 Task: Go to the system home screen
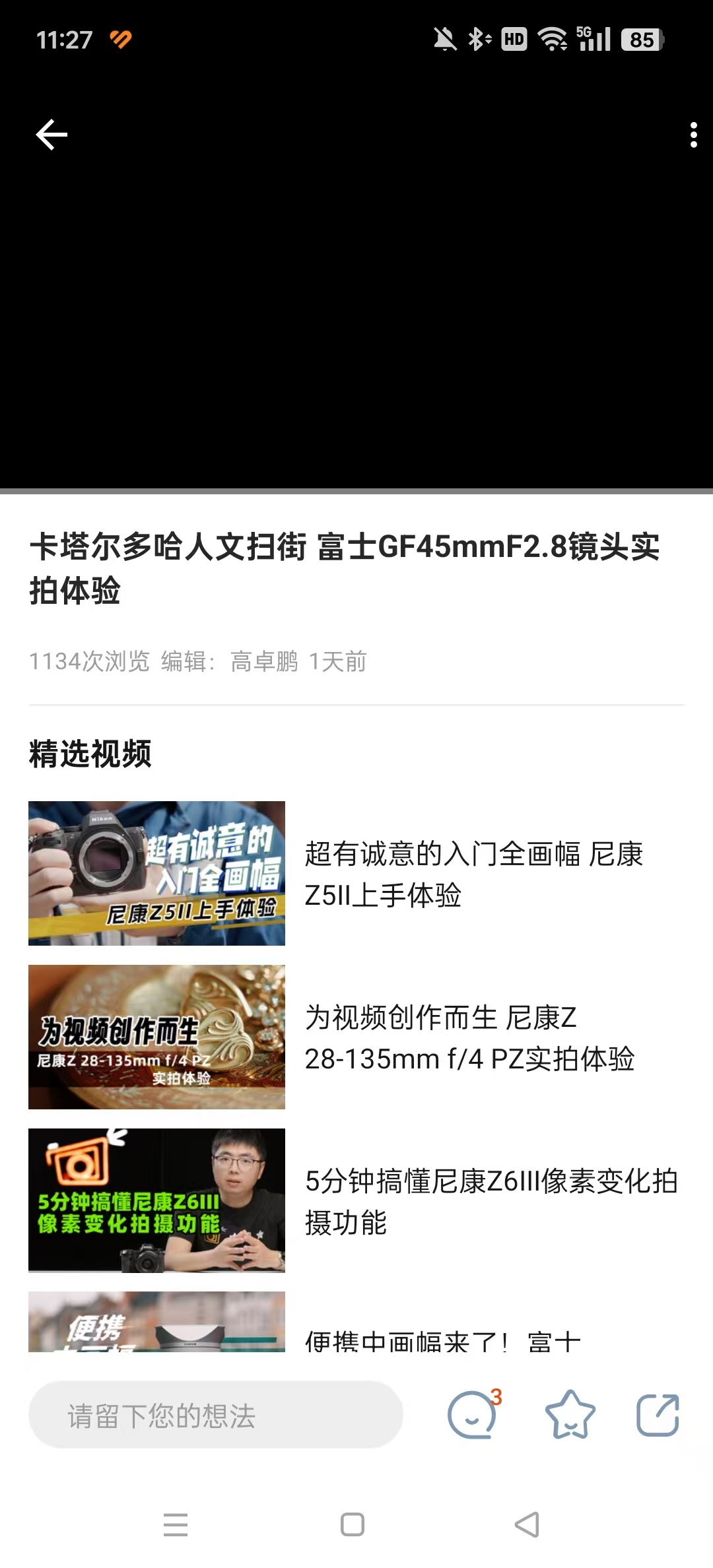tap(352, 1524)
